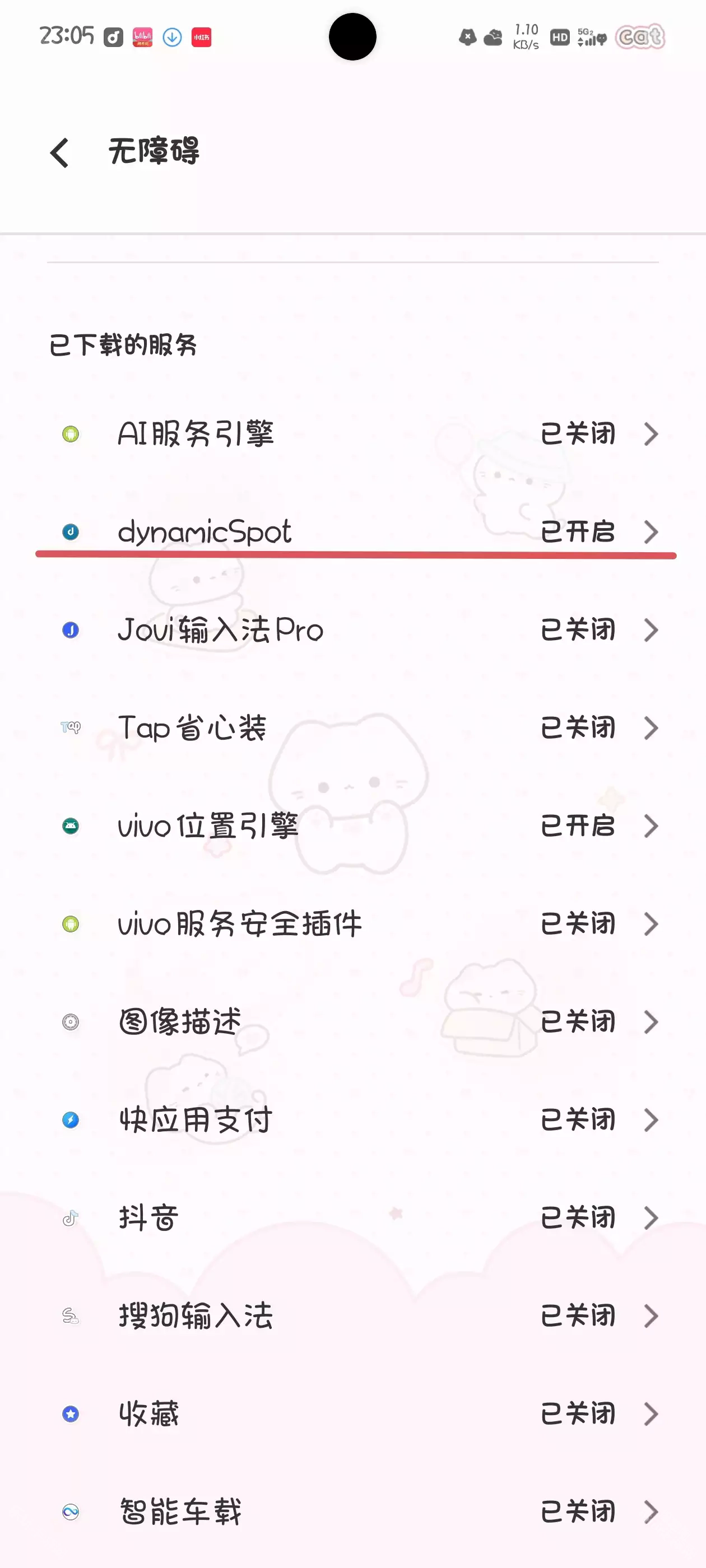Go back from the 无障碍 page
The height and width of the screenshot is (1568, 706).
coord(60,152)
